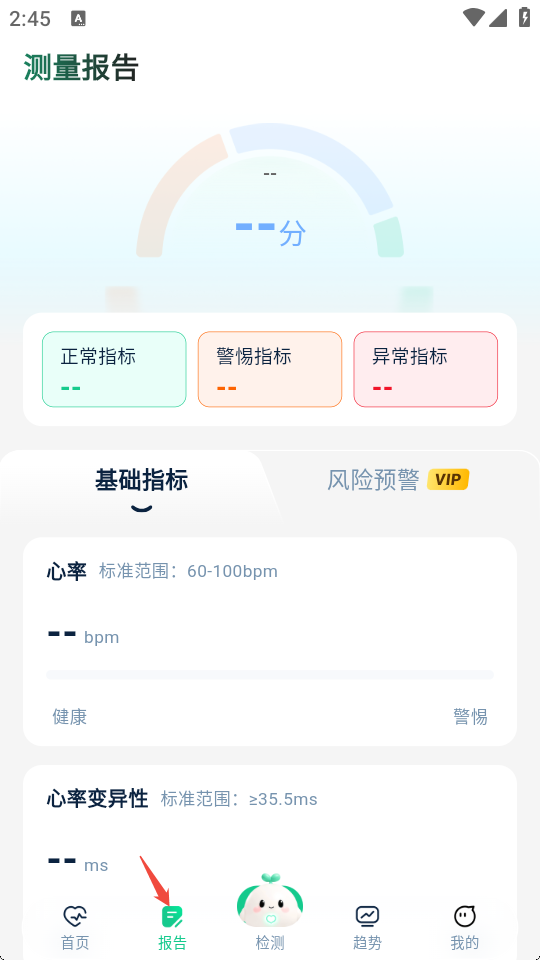Open the 警惕指标 card

[x=270, y=369]
